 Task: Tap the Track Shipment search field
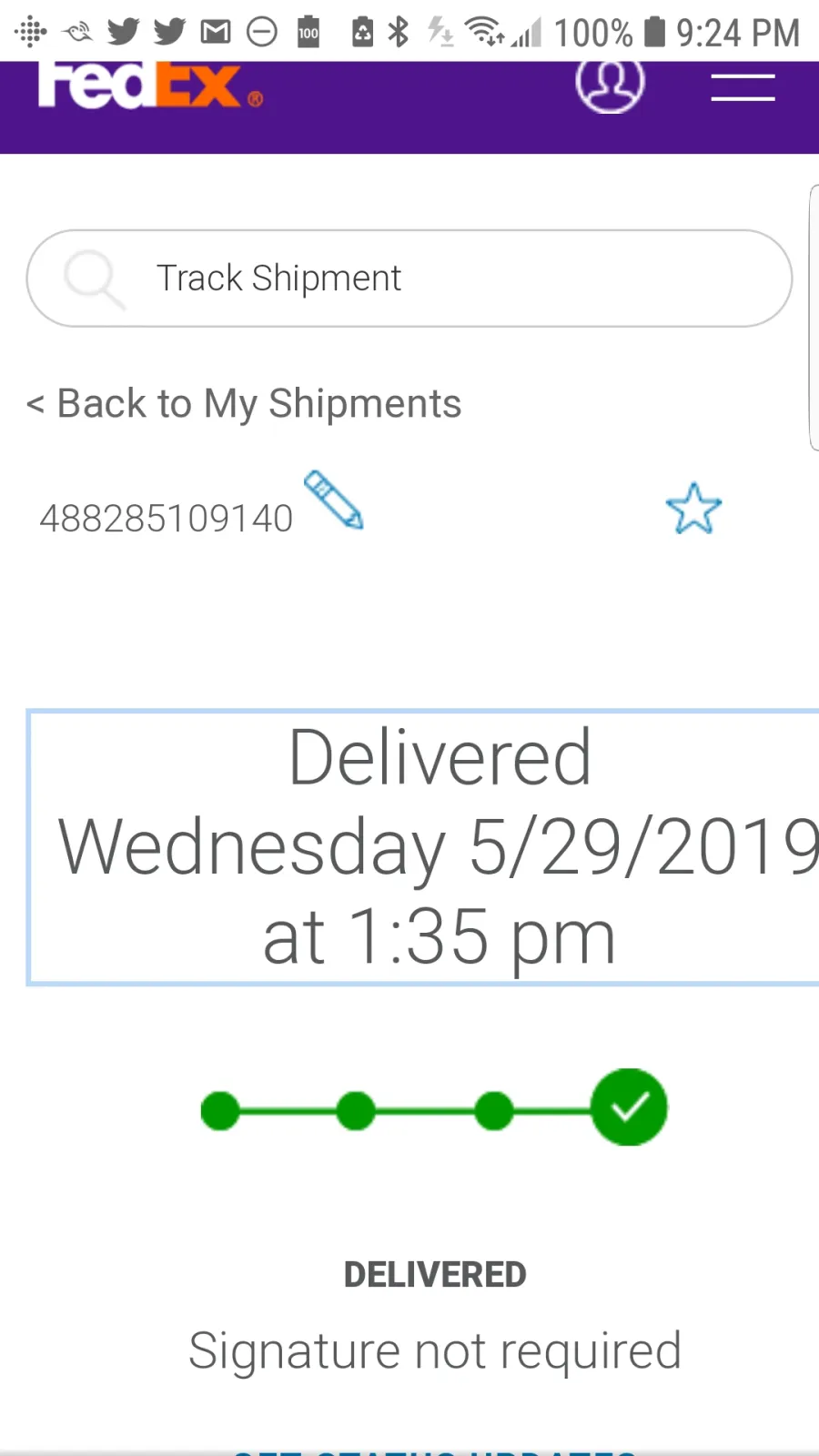click(x=409, y=278)
